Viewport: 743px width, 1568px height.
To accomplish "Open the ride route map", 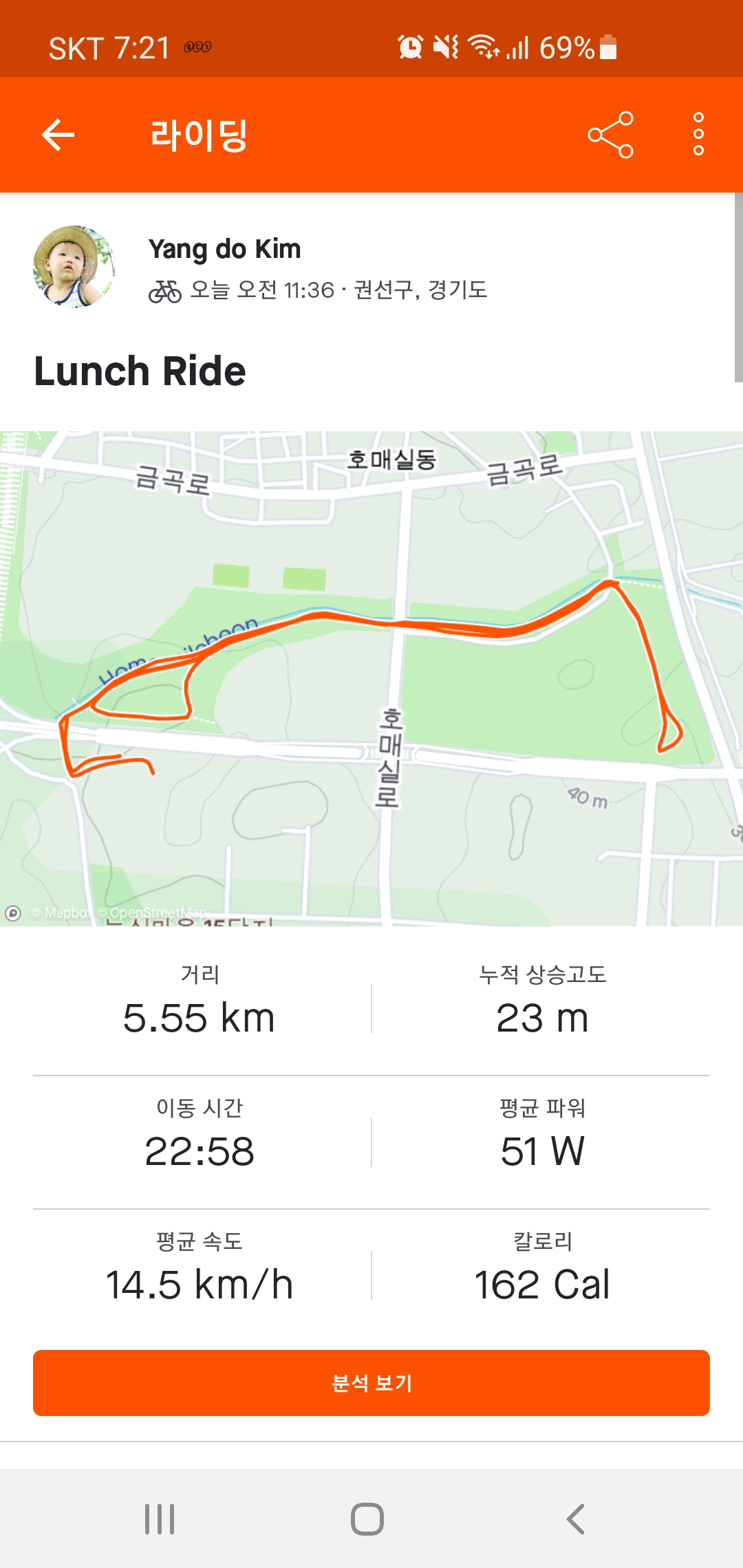I will click(x=371, y=677).
